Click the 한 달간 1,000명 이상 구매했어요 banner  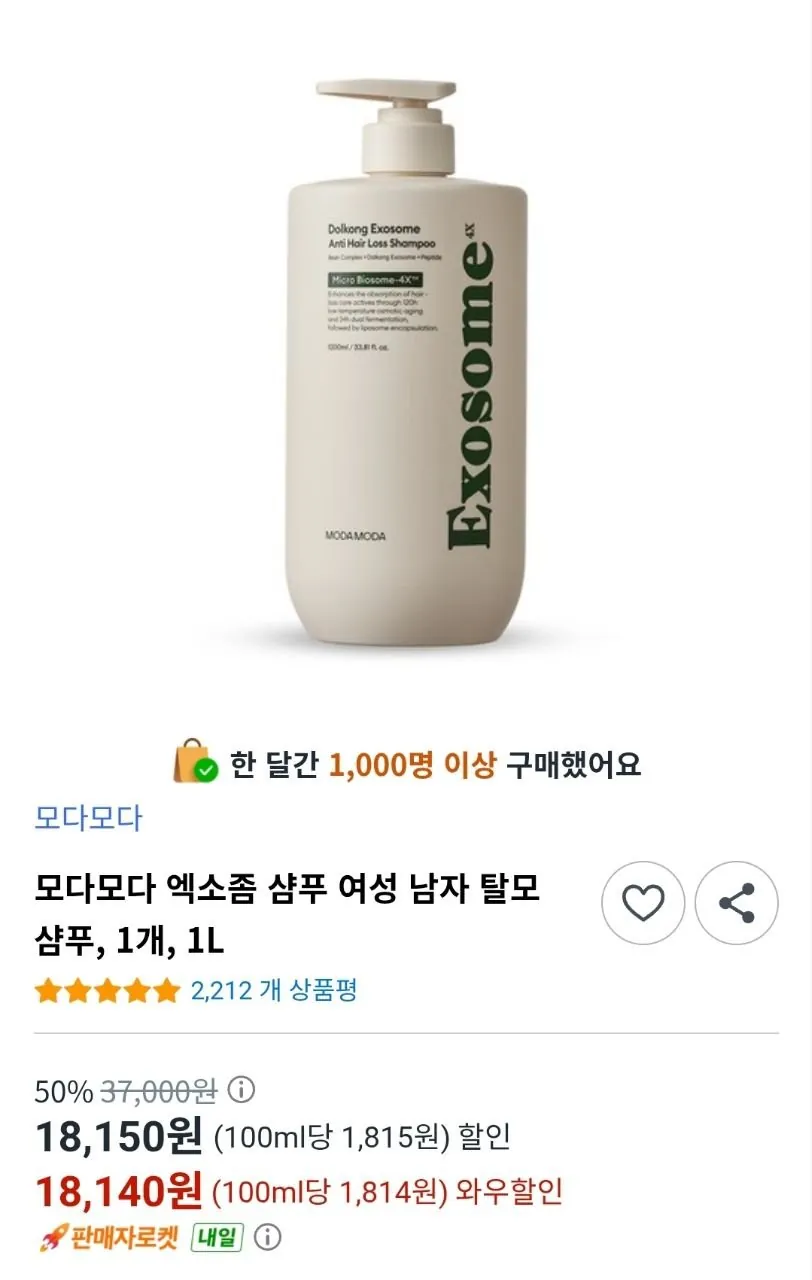coord(430,765)
